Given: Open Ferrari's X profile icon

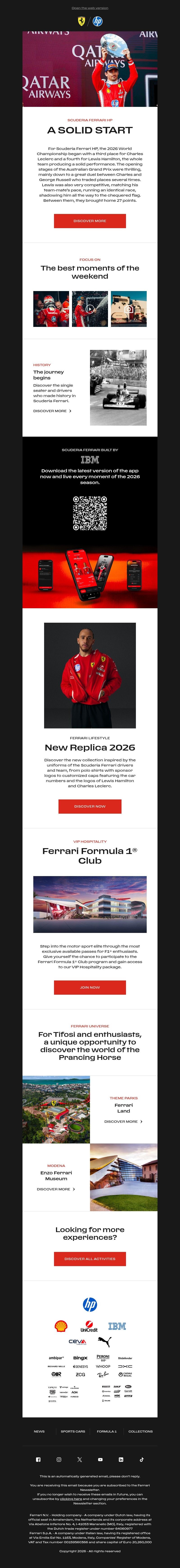Looking at the screenshot, I should [80, 1459].
